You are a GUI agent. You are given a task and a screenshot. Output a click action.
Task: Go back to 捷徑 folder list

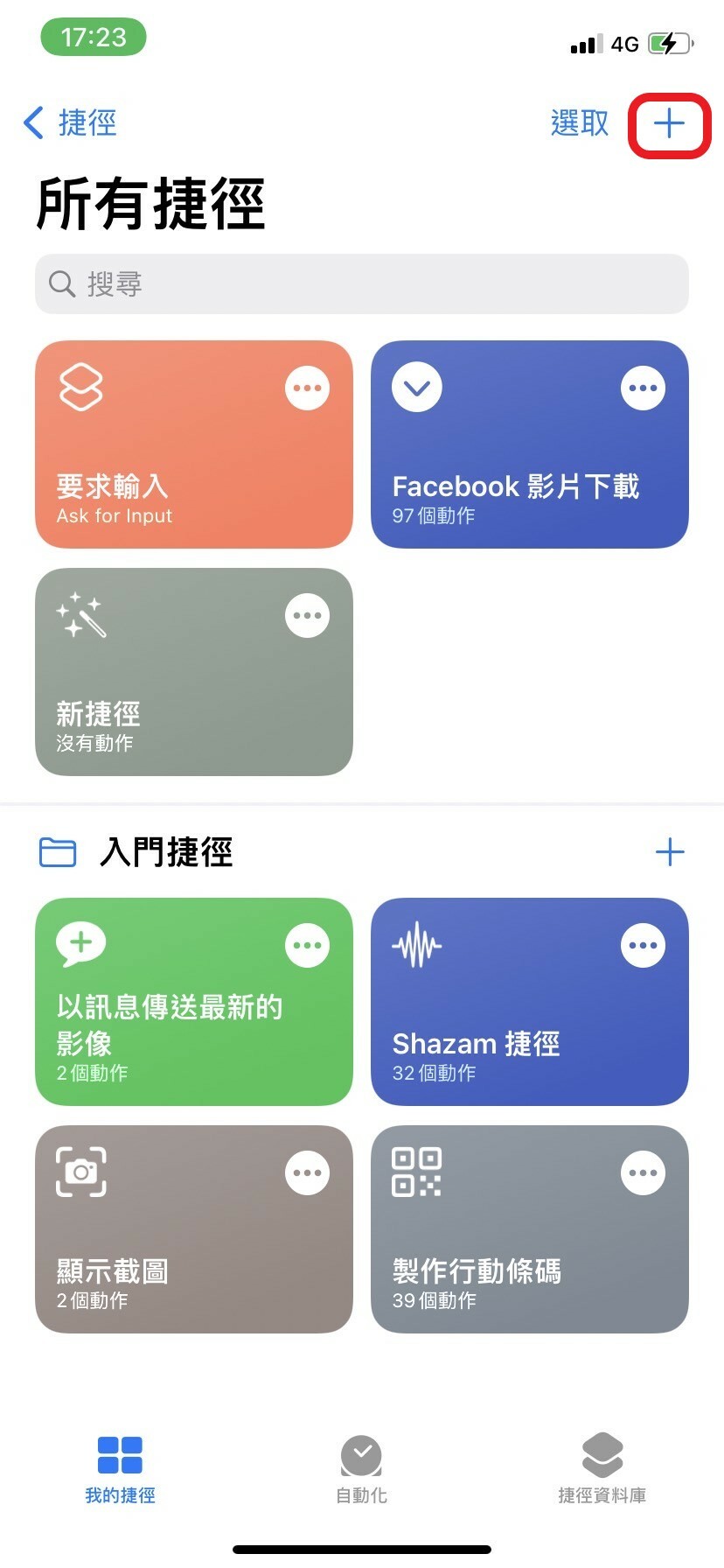(70, 122)
